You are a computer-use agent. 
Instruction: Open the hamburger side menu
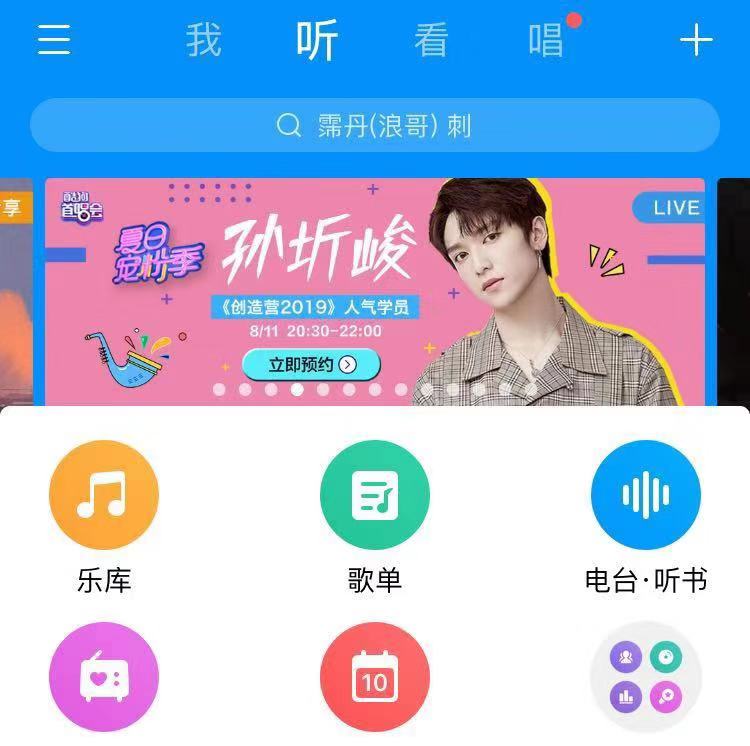click(54, 40)
